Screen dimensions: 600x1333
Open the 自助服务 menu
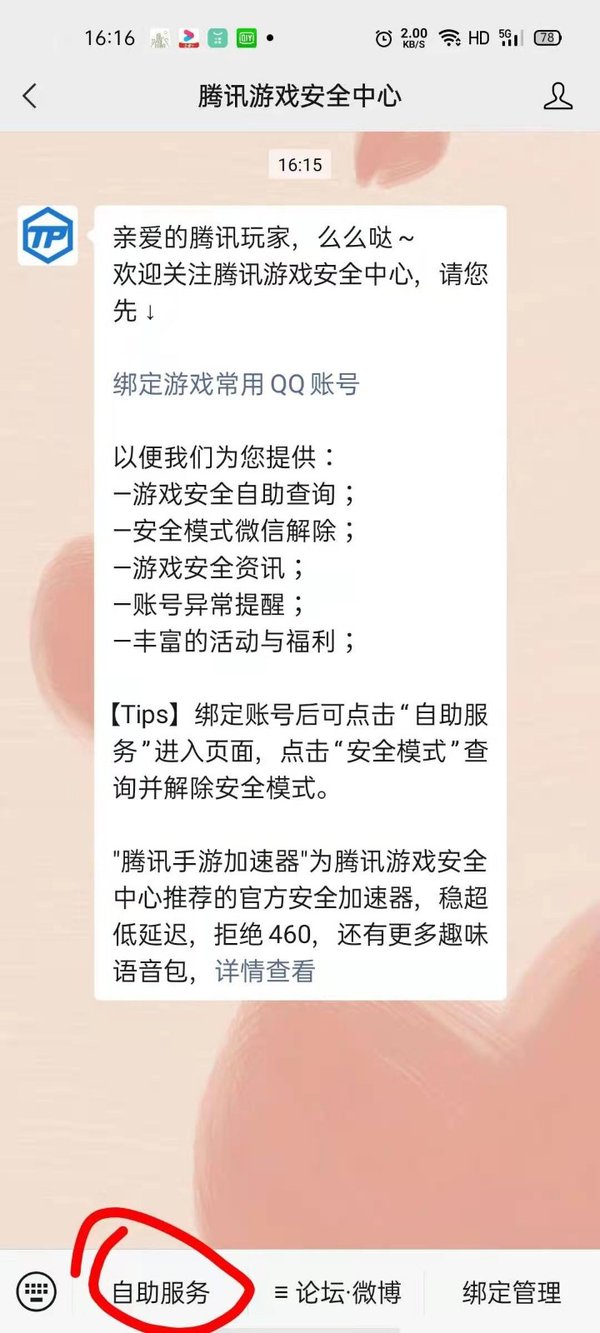pyautogui.click(x=161, y=1292)
